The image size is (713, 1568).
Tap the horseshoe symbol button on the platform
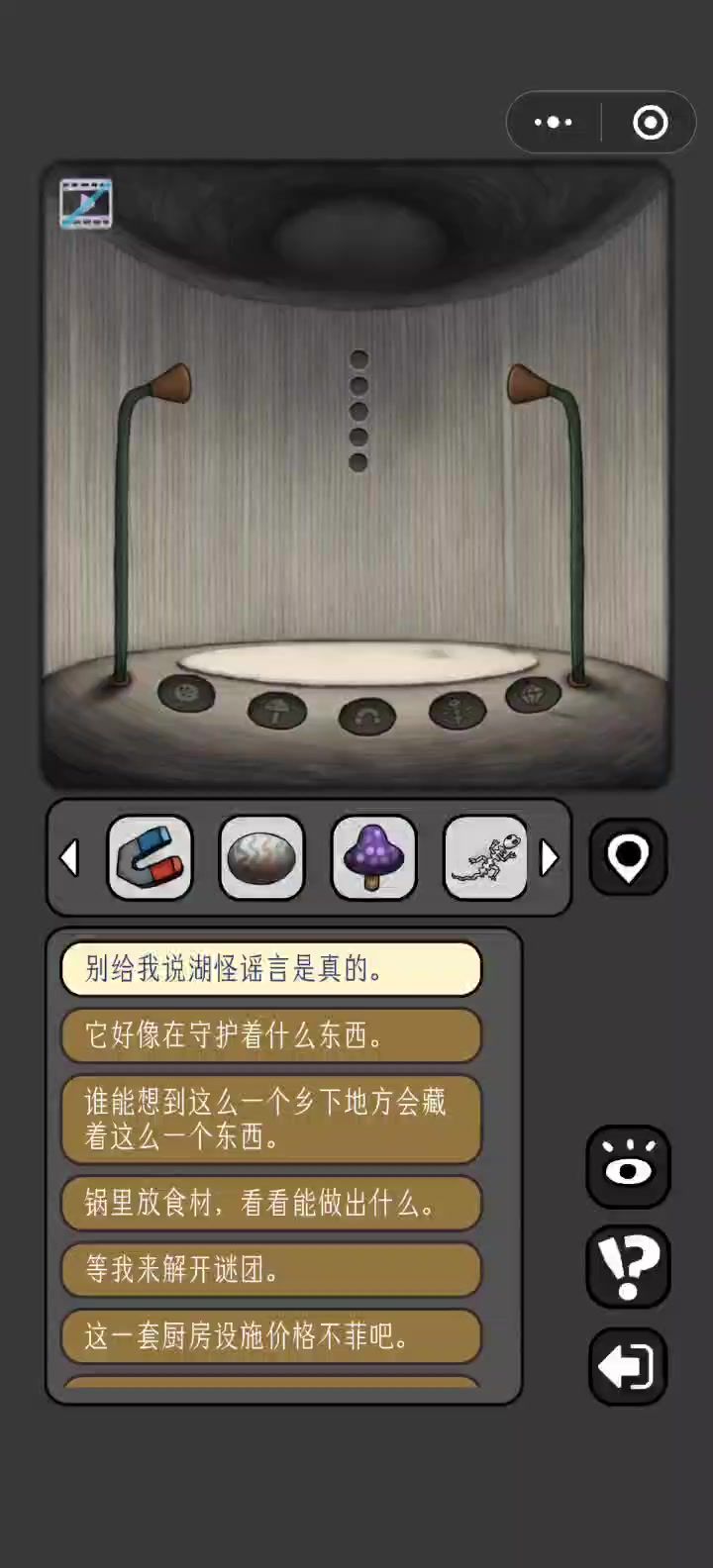[367, 718]
